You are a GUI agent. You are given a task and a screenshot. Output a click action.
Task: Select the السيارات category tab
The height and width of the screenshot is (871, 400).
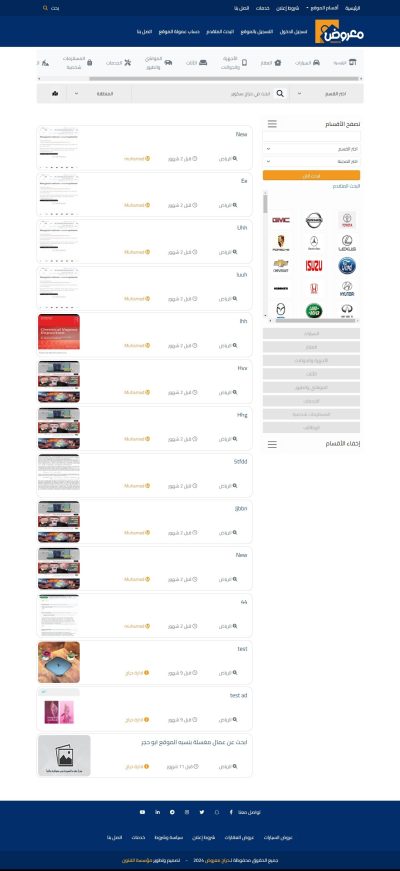307,63
